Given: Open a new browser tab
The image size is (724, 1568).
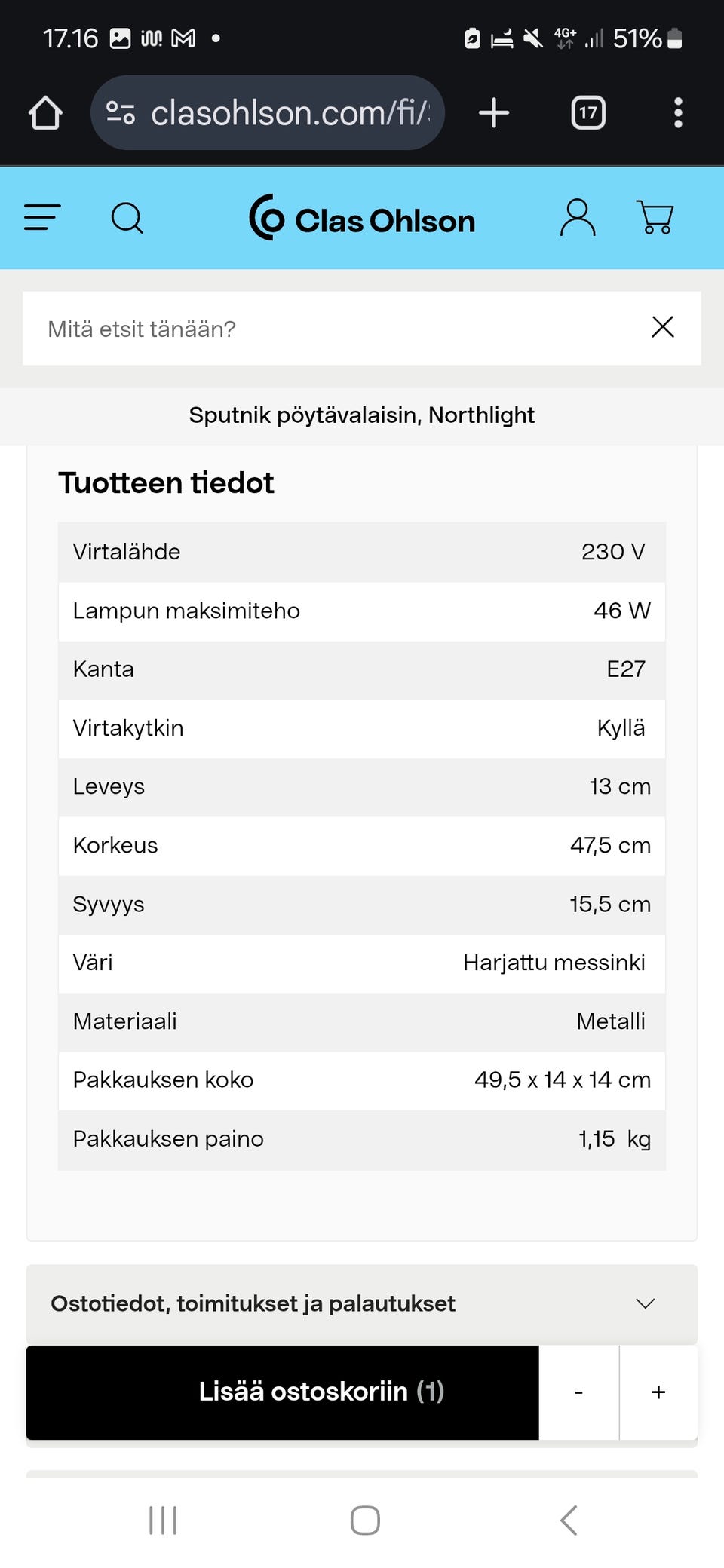Looking at the screenshot, I should tap(494, 113).
